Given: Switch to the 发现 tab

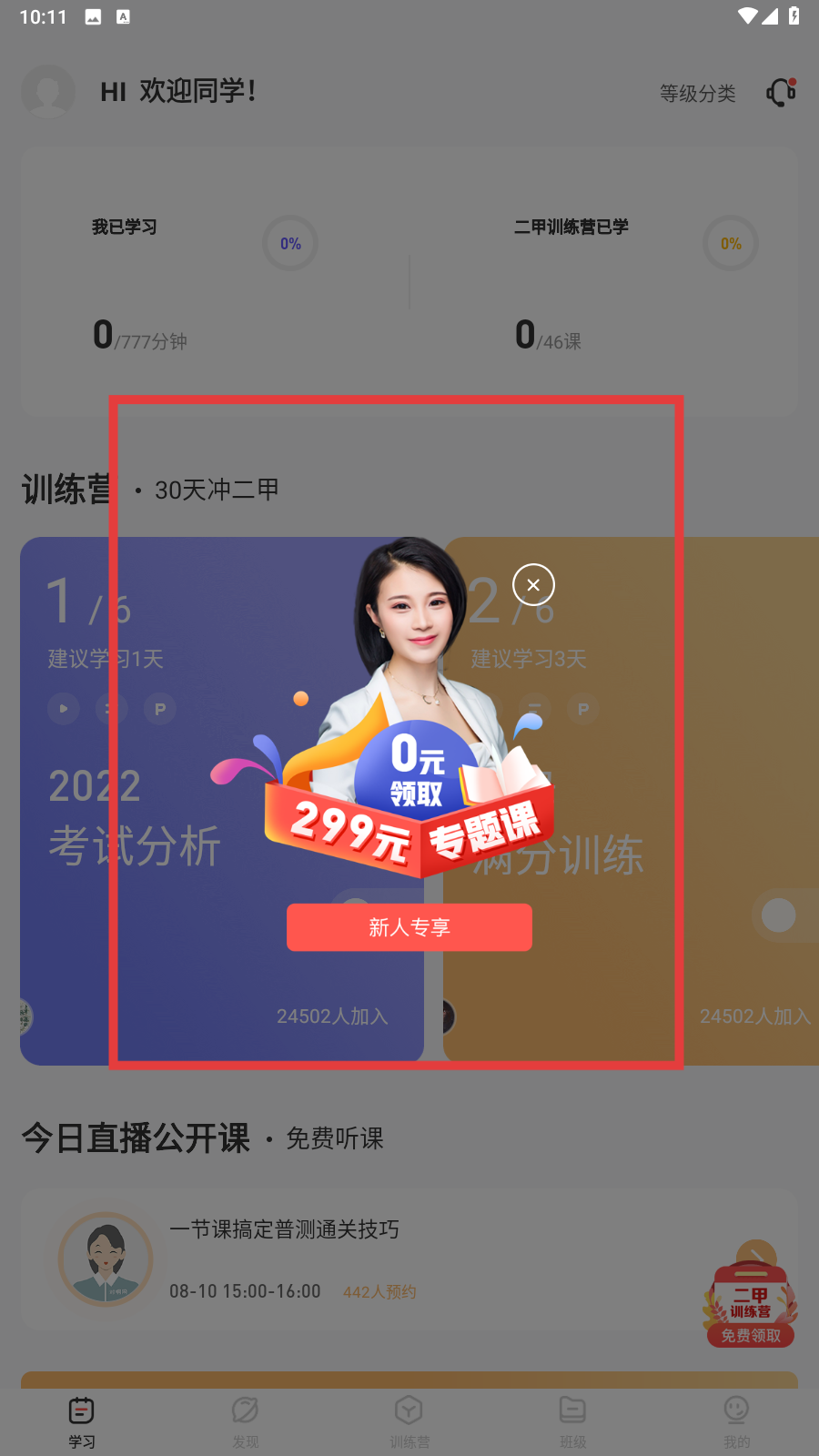Looking at the screenshot, I should (246, 1421).
